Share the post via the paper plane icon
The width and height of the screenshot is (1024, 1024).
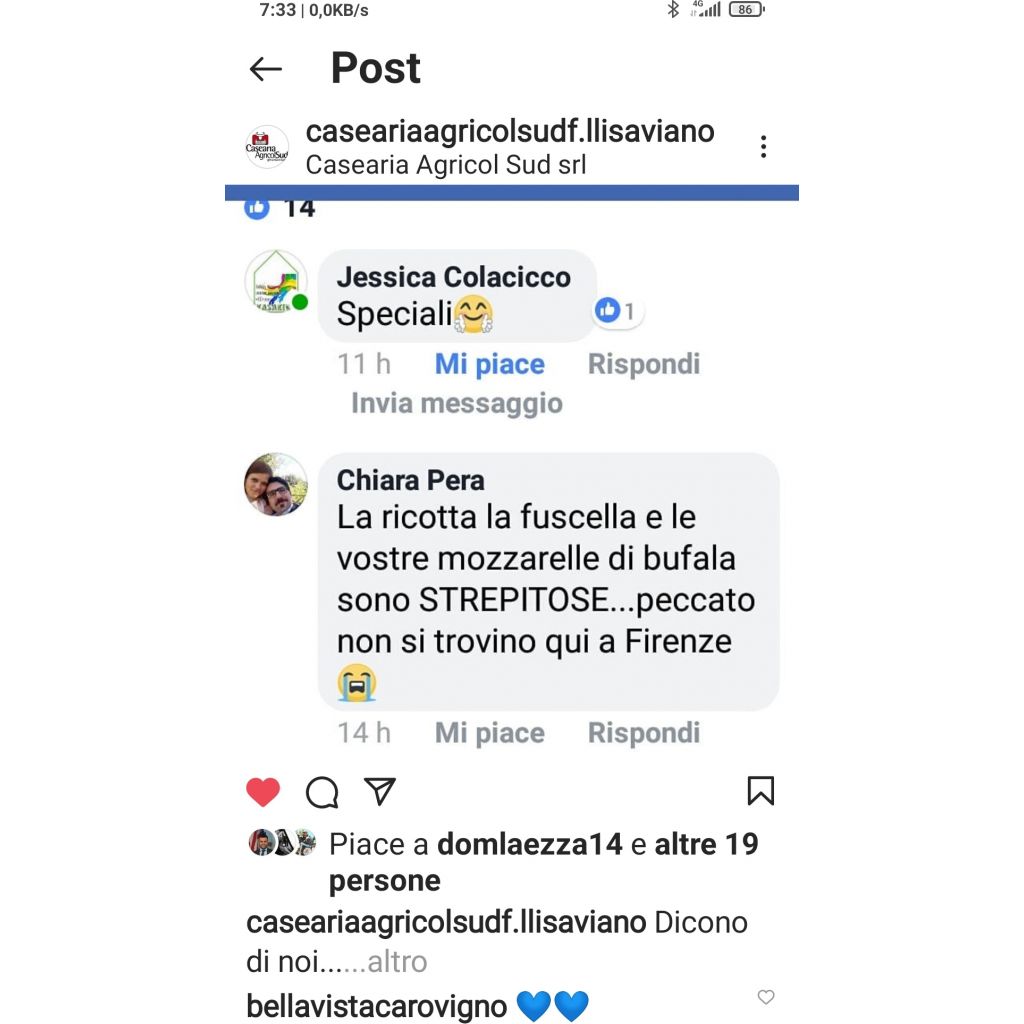380,792
